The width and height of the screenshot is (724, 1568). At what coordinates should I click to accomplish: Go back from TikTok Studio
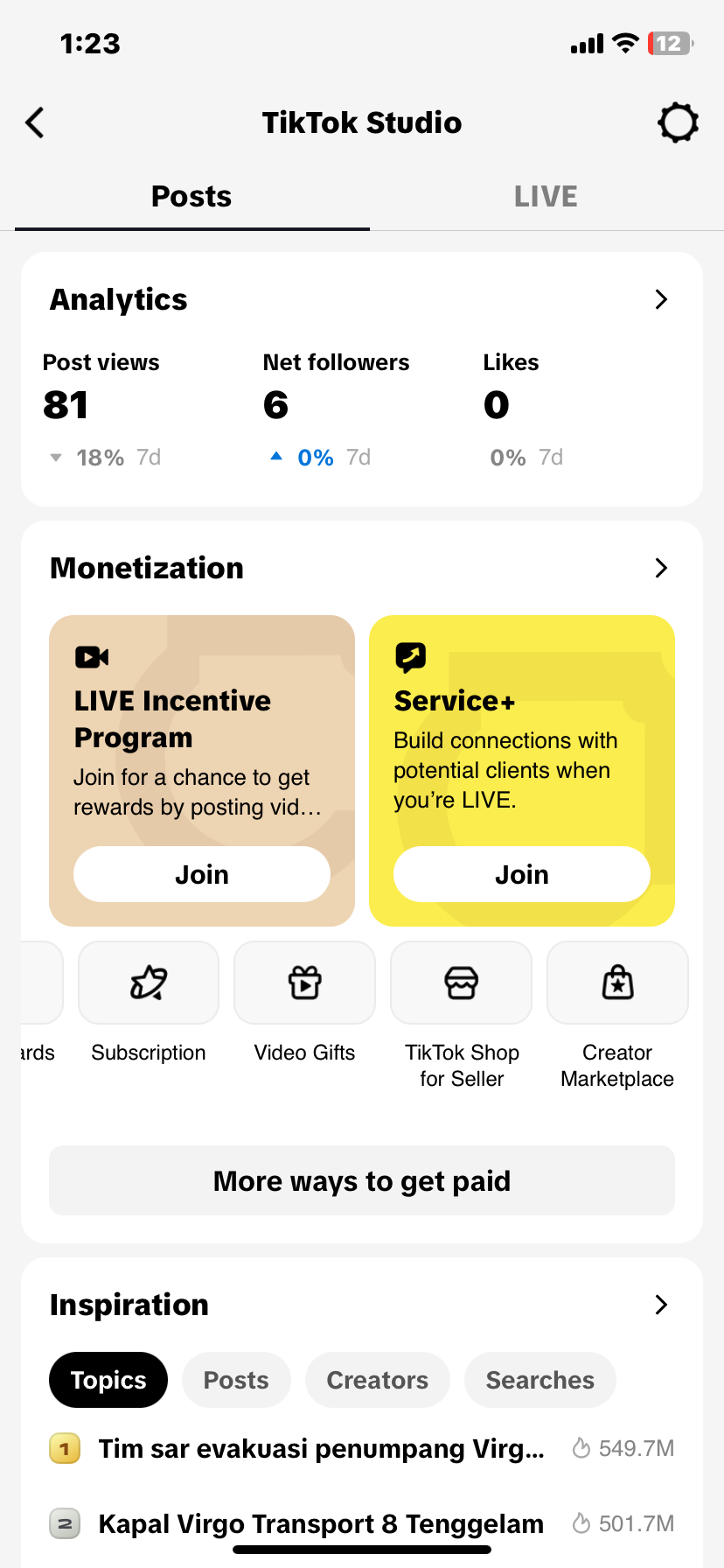point(35,122)
